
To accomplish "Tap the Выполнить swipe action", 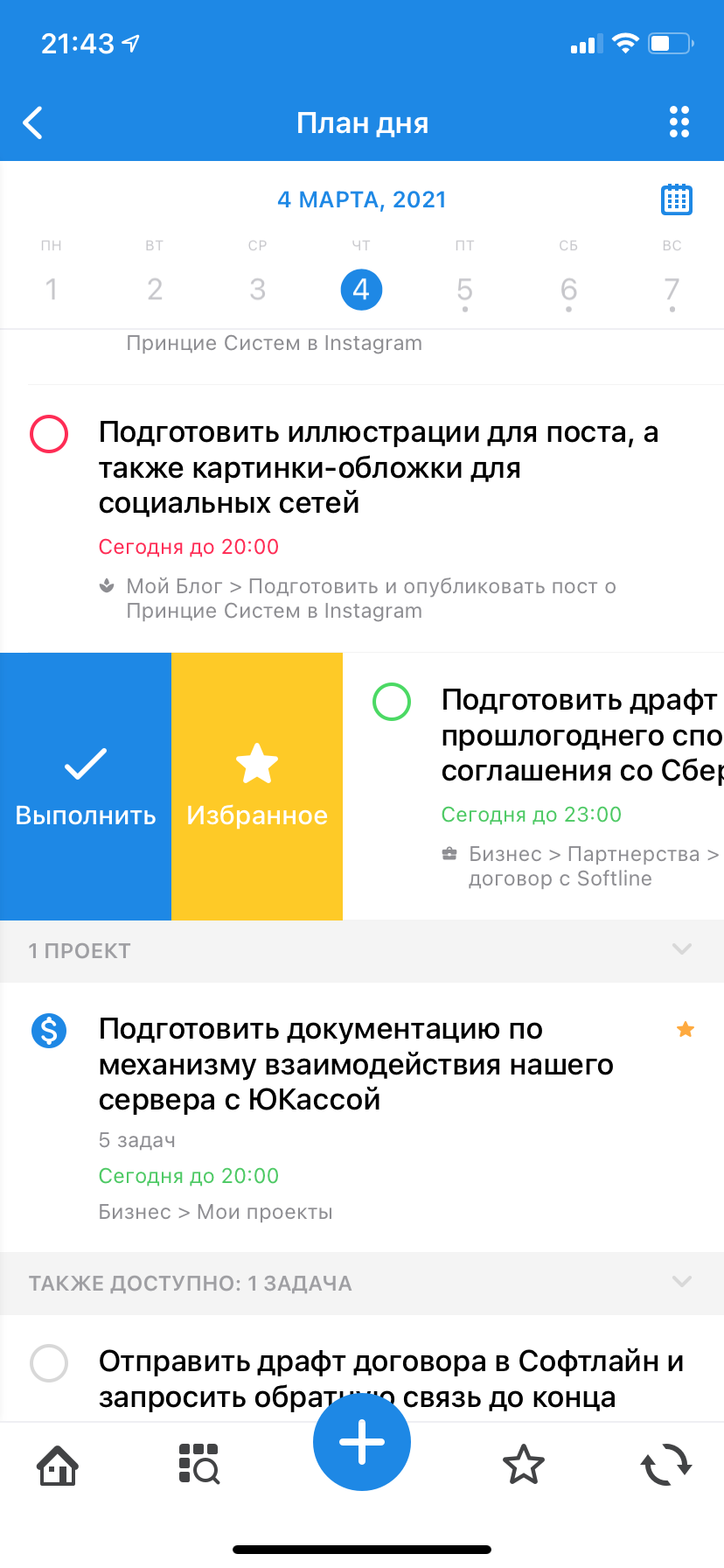I will point(86,786).
